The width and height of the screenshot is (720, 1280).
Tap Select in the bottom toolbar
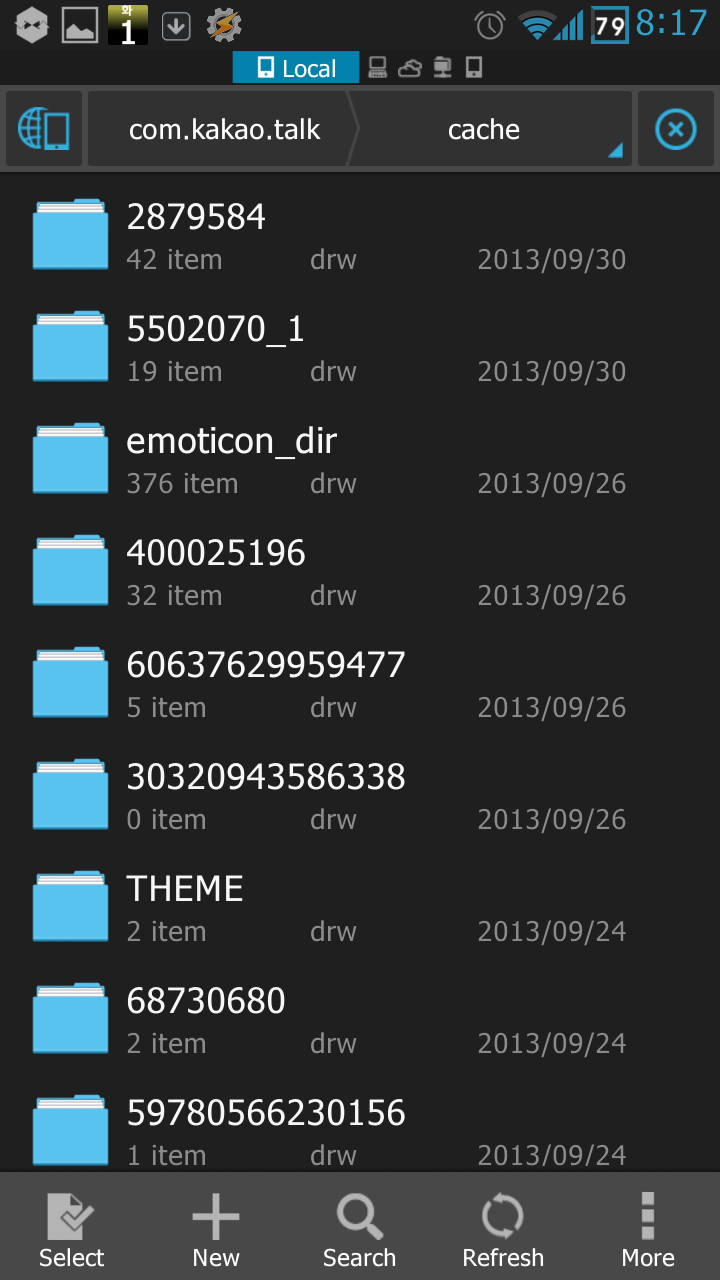(71, 1229)
